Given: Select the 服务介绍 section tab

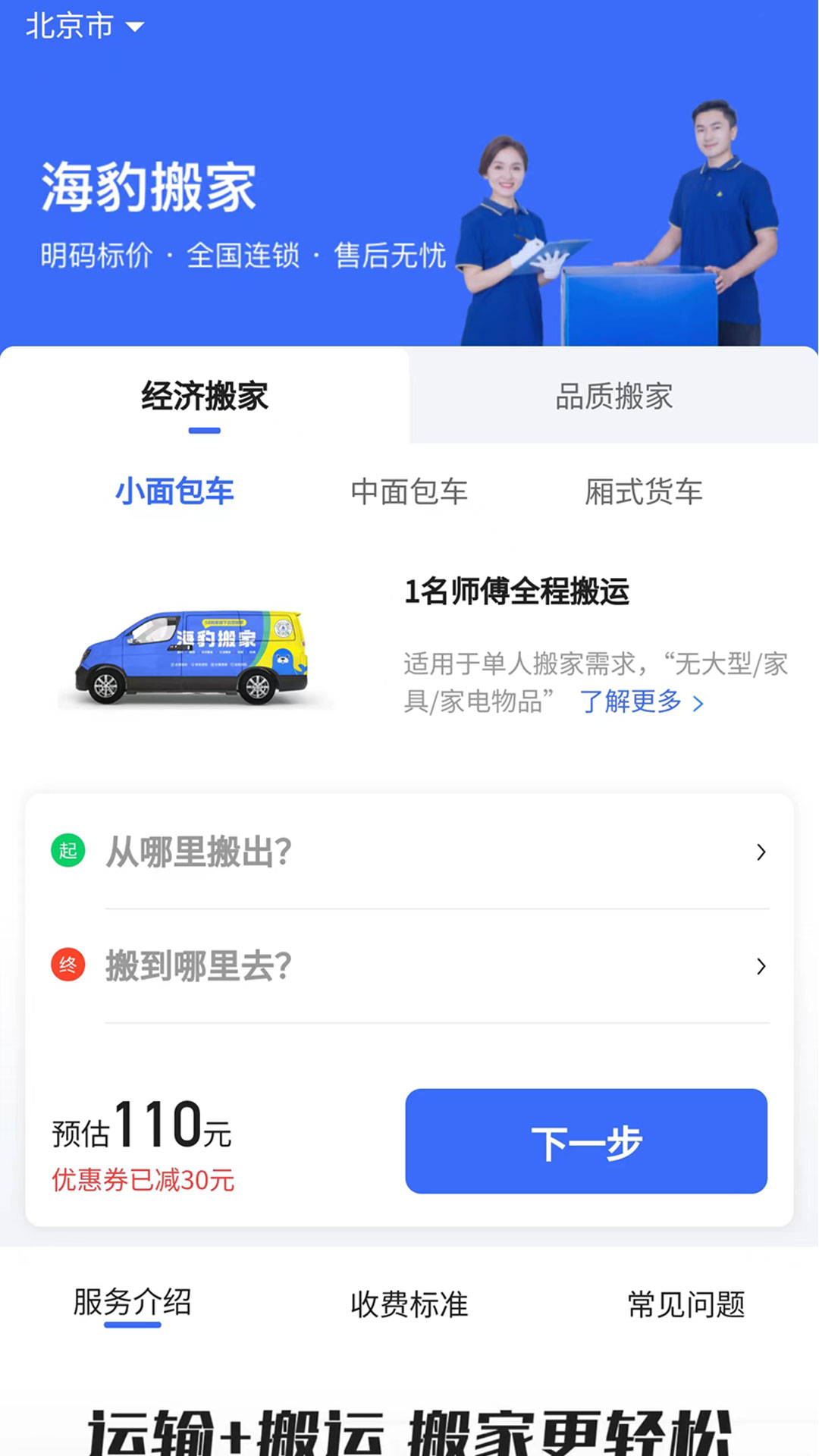Looking at the screenshot, I should 130,1303.
